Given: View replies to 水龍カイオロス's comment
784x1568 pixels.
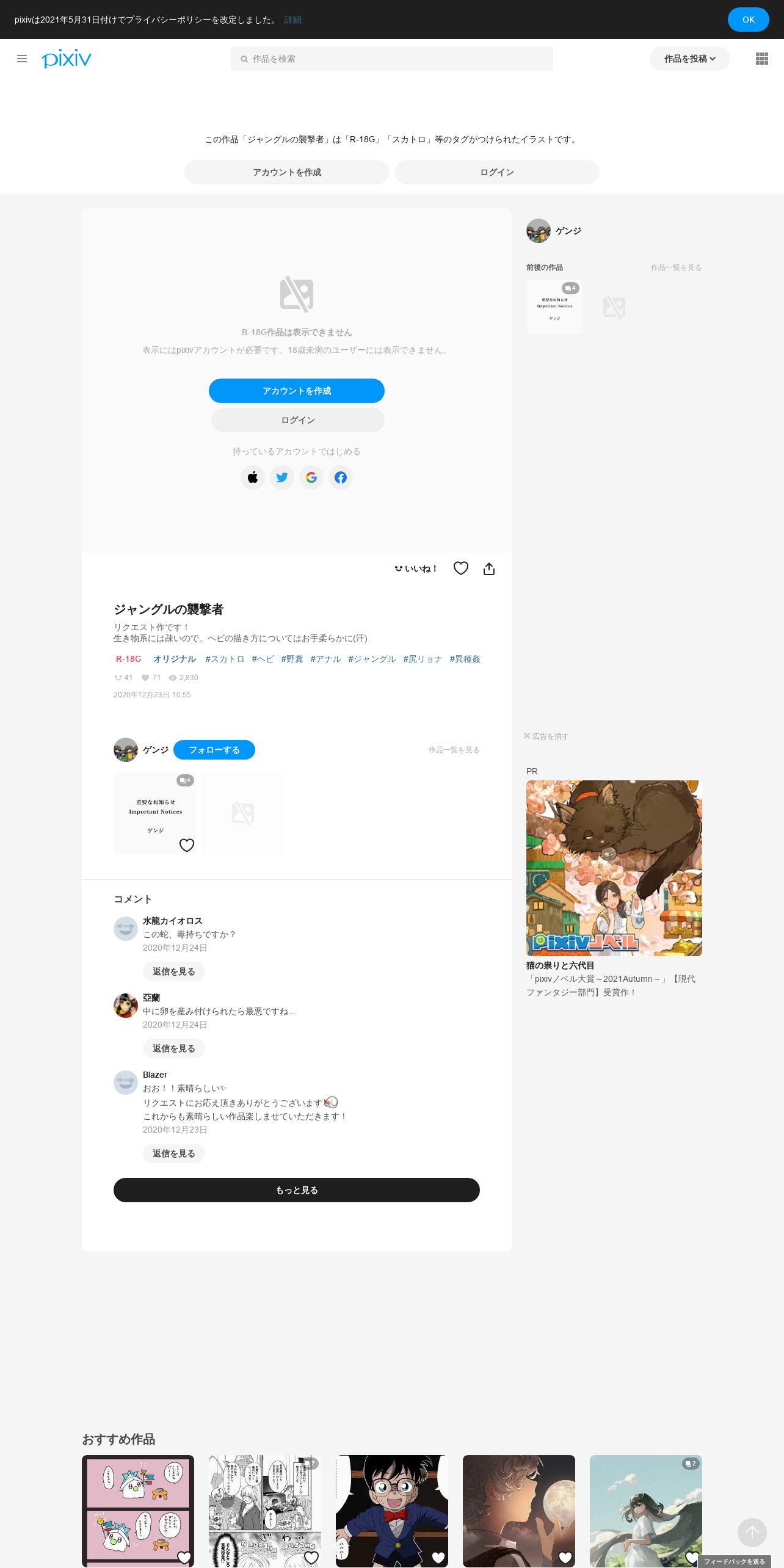Looking at the screenshot, I should point(173,971).
